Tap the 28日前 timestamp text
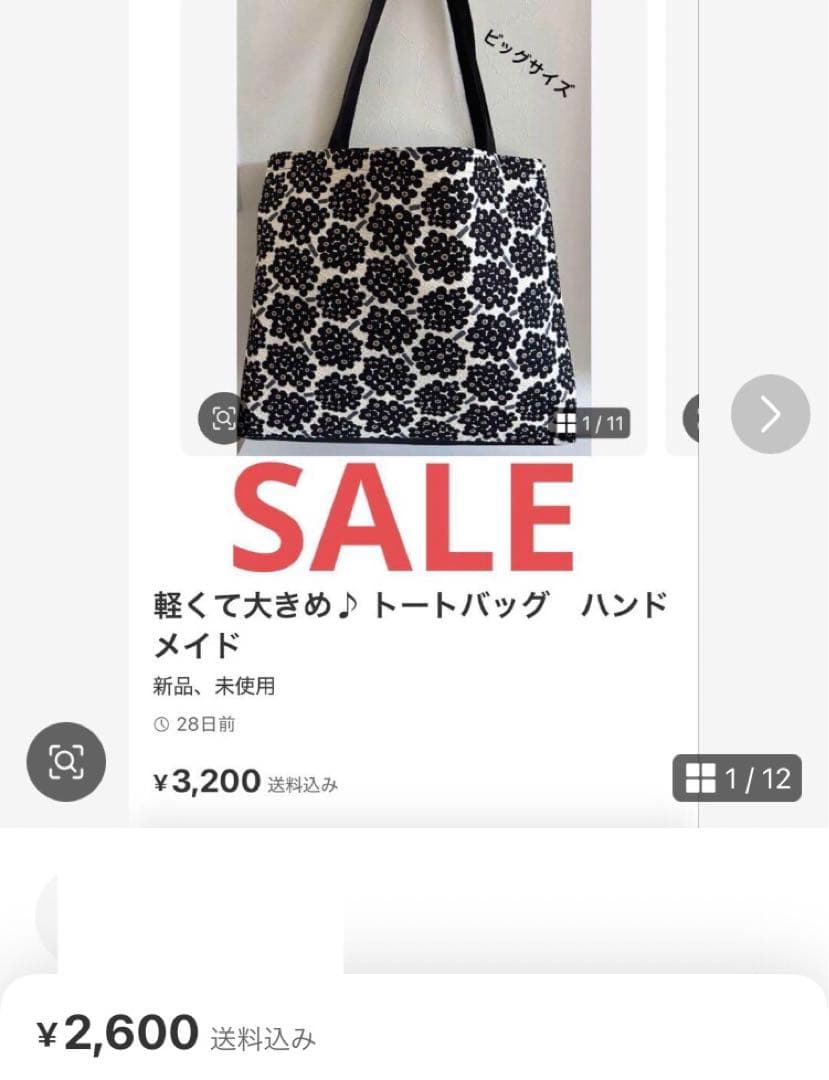Screen dimensions: 829x1080 pyautogui.click(x=207, y=725)
